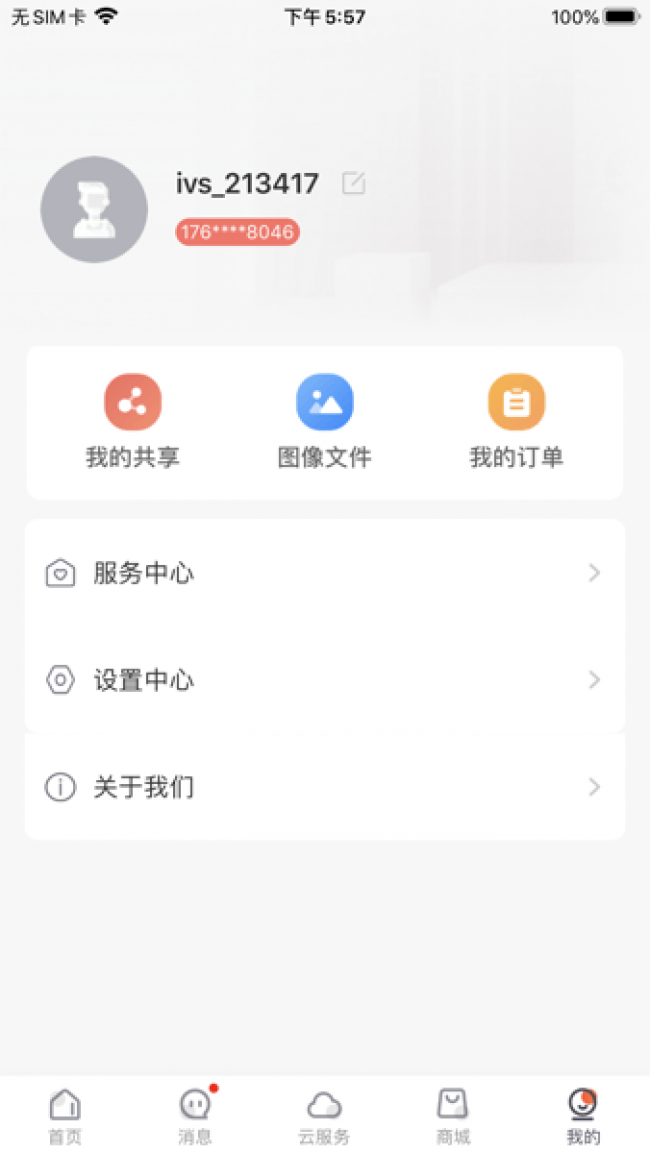Go to 设置中心 settings
Image resolution: width=650 pixels, height=1153 pixels.
[325, 680]
